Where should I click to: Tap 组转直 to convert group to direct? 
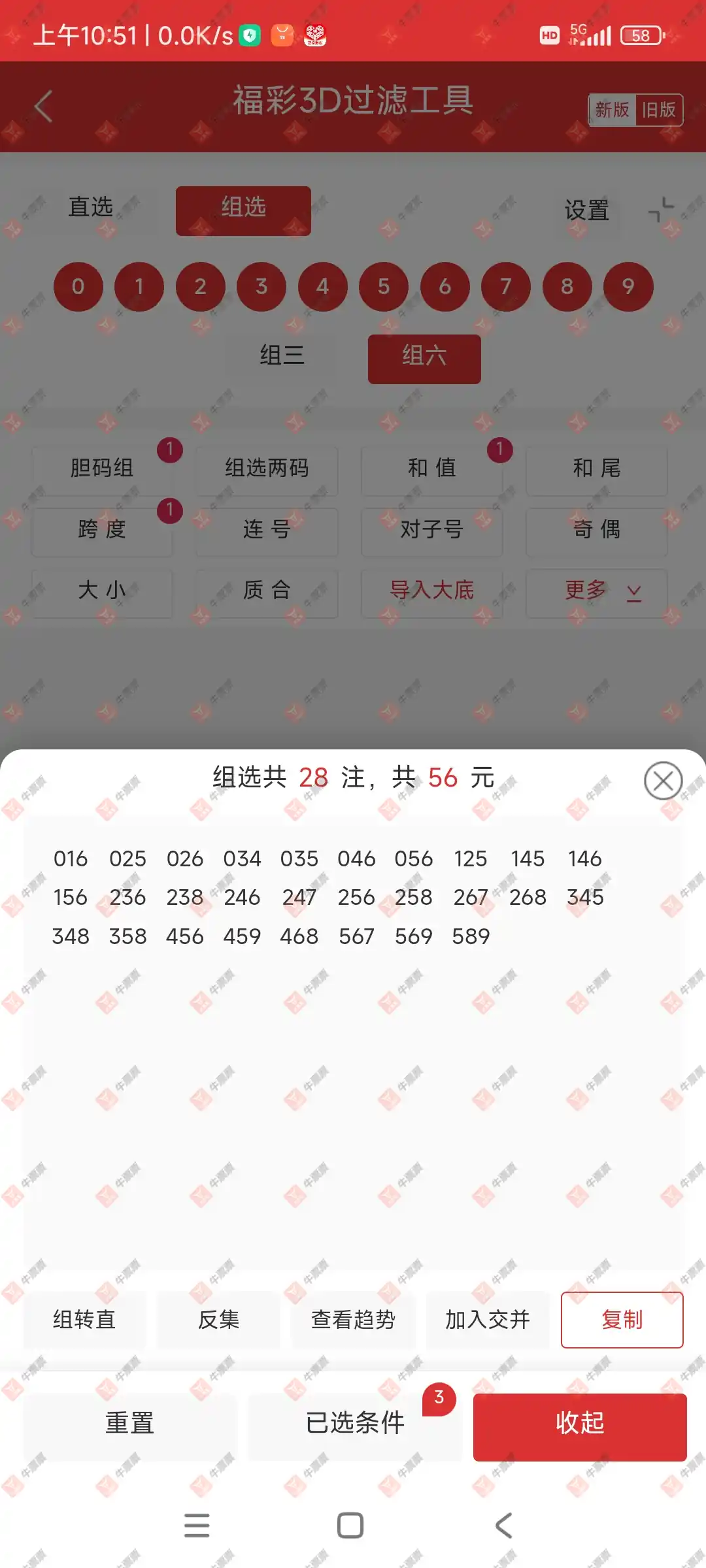[84, 1320]
